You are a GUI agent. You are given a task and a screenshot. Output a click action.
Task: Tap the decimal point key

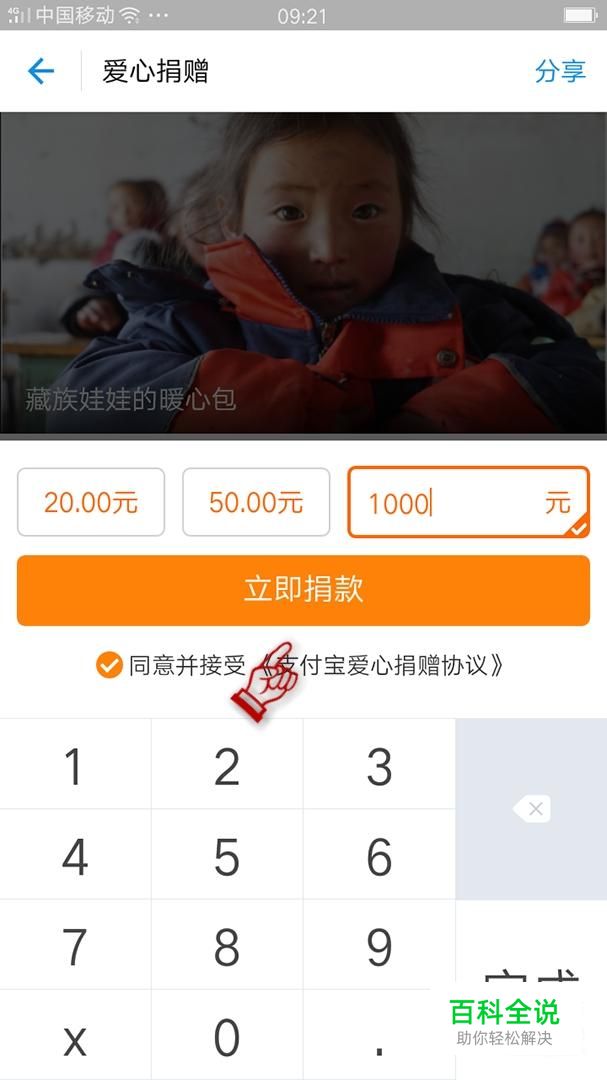(x=379, y=1038)
